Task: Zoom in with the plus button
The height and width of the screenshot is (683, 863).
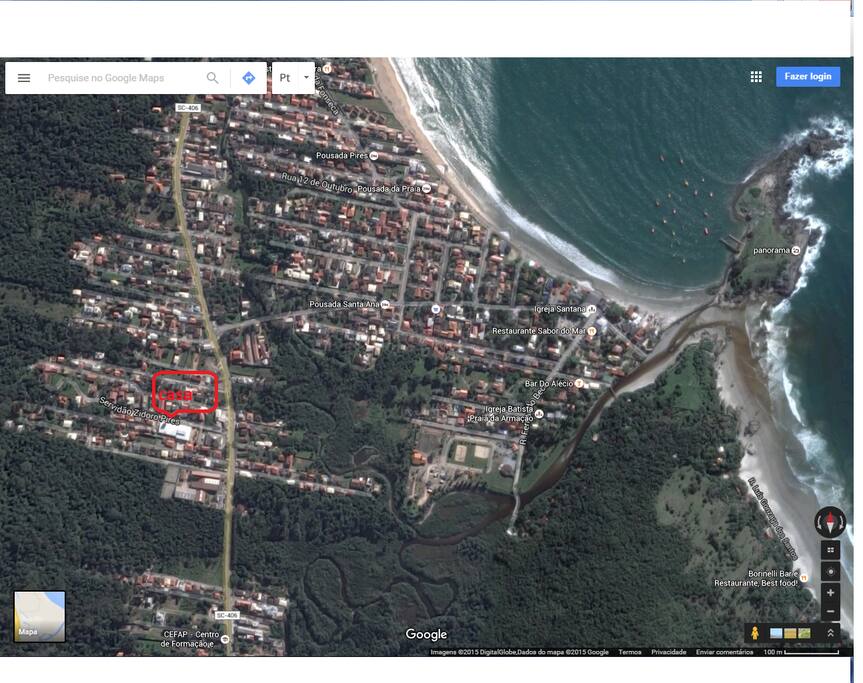Action: [830, 593]
